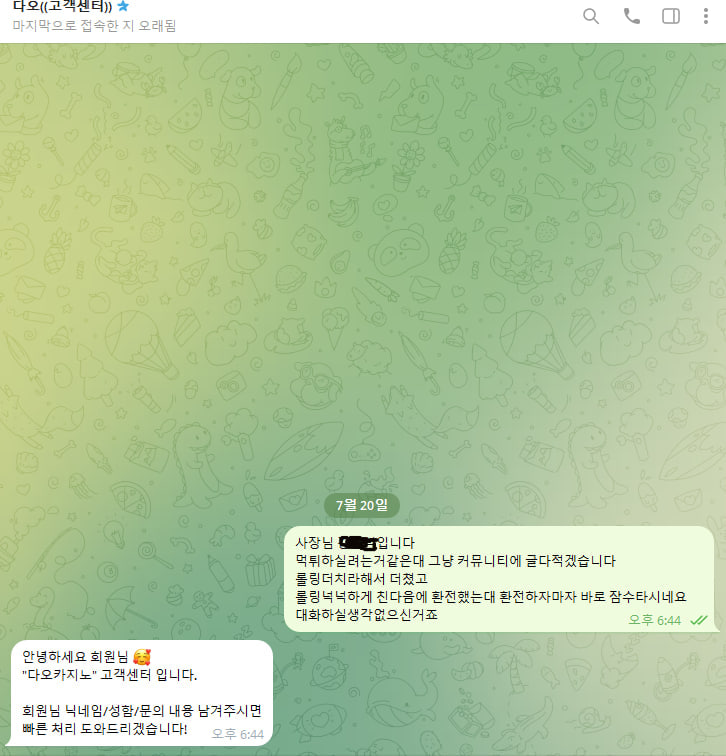
Task: Start a voice call
Action: (631, 16)
